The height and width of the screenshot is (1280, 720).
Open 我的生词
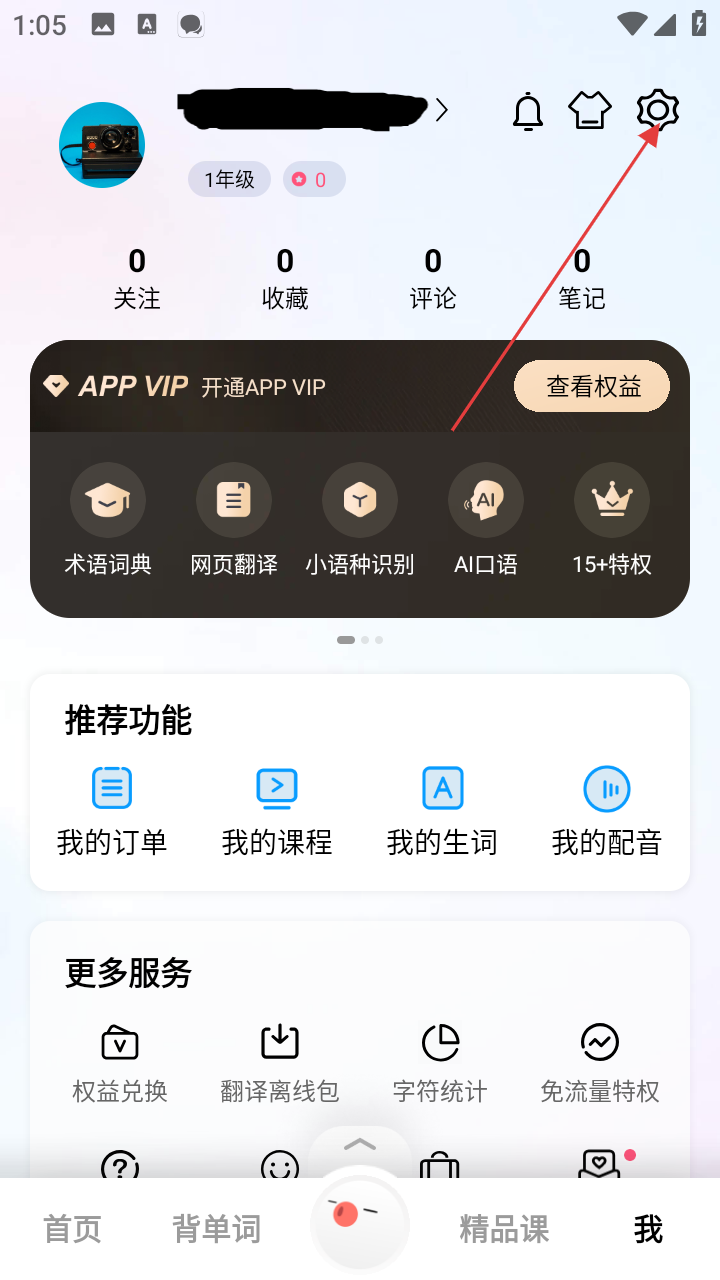(x=442, y=810)
